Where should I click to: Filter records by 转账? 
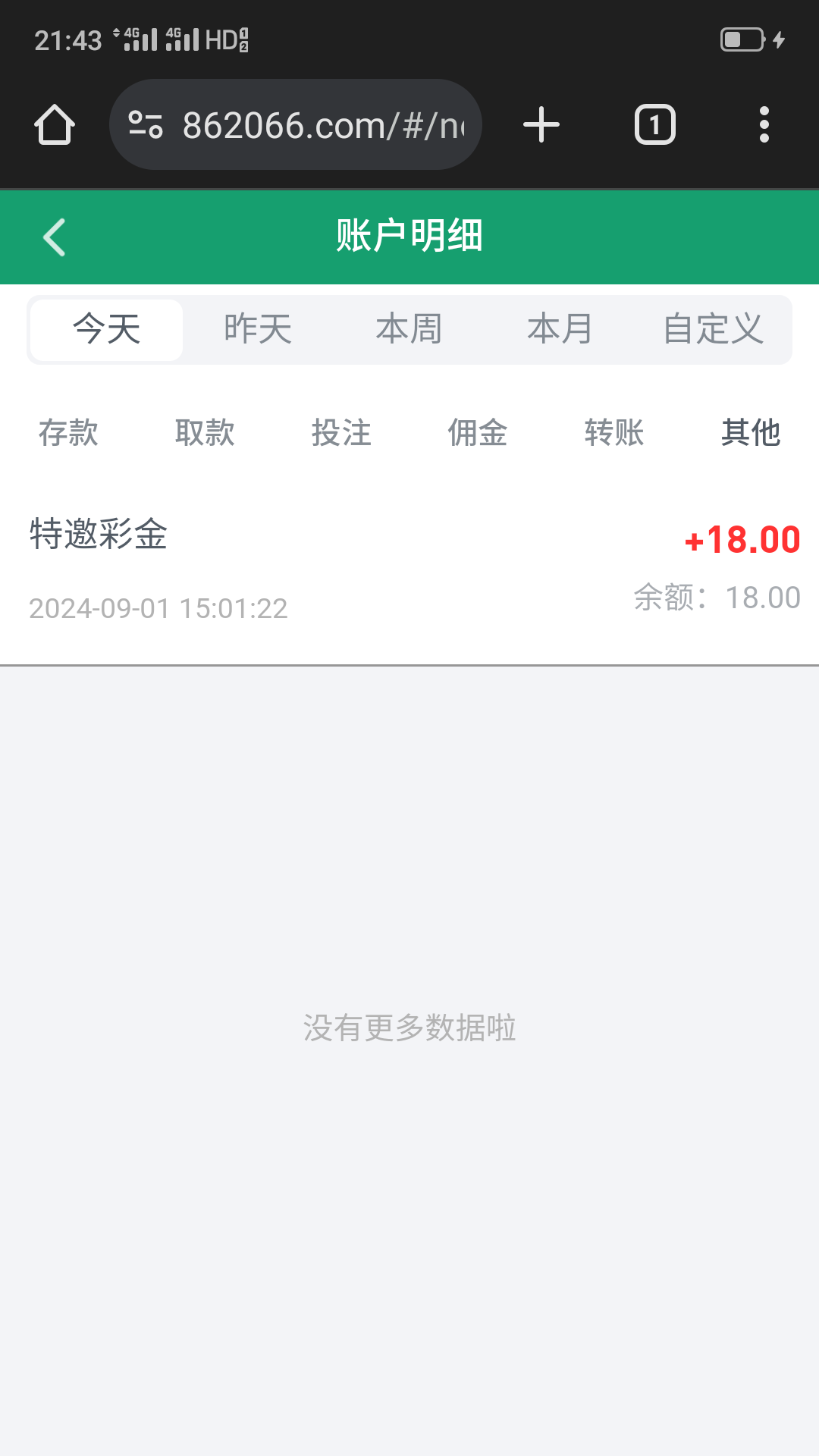[614, 433]
